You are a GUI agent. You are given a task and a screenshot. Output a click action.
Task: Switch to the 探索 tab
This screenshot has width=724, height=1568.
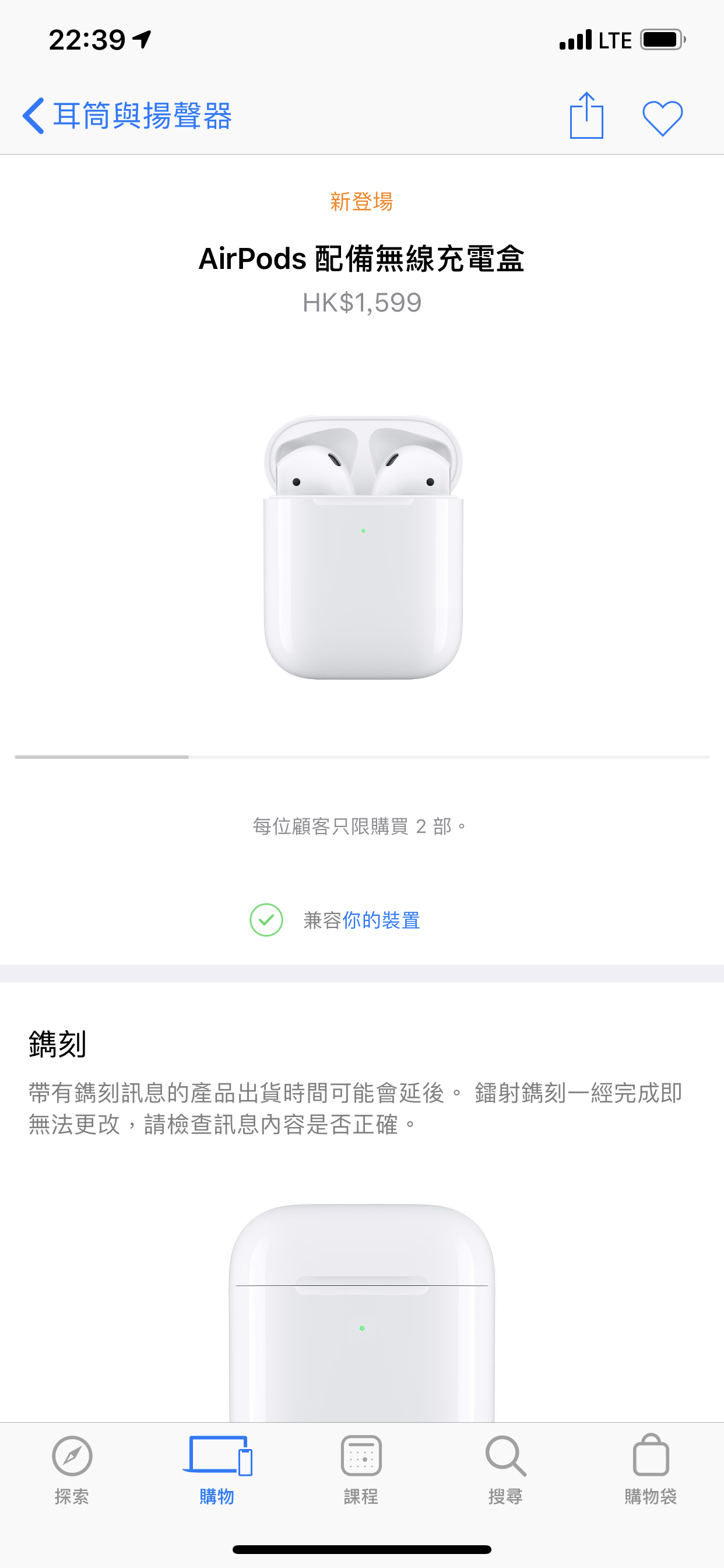click(72, 1469)
